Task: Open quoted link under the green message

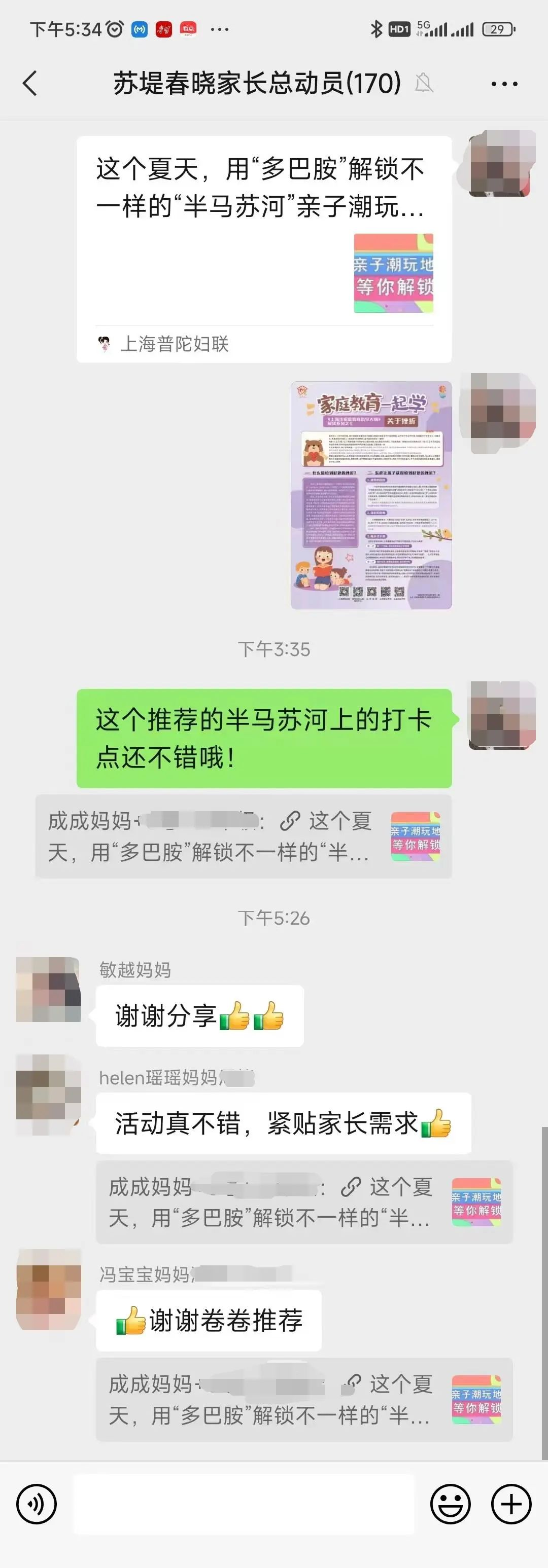Action: (x=243, y=836)
